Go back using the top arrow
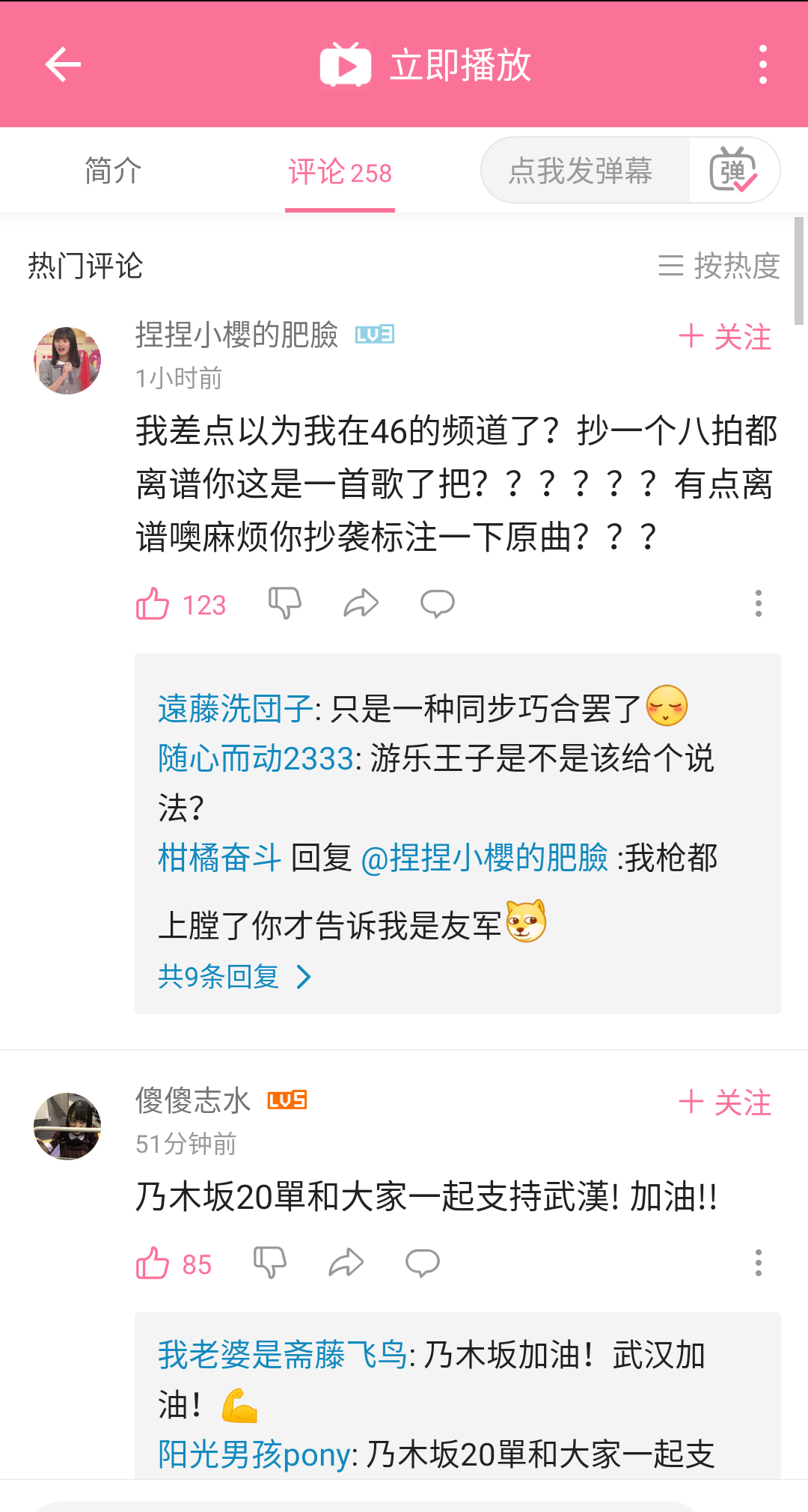Image resolution: width=808 pixels, height=1512 pixels. click(x=63, y=64)
